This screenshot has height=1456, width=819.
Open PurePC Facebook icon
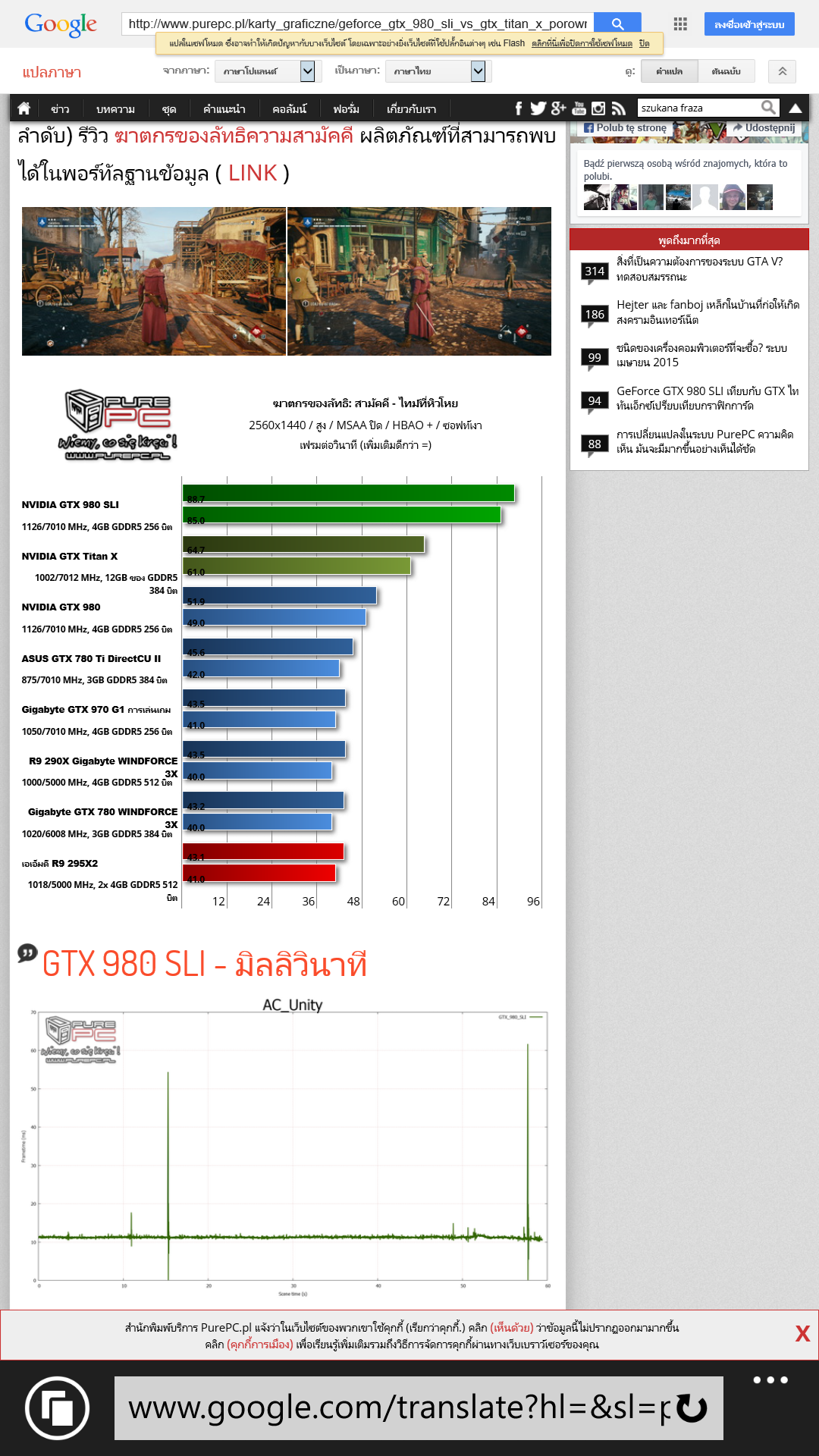[518, 108]
